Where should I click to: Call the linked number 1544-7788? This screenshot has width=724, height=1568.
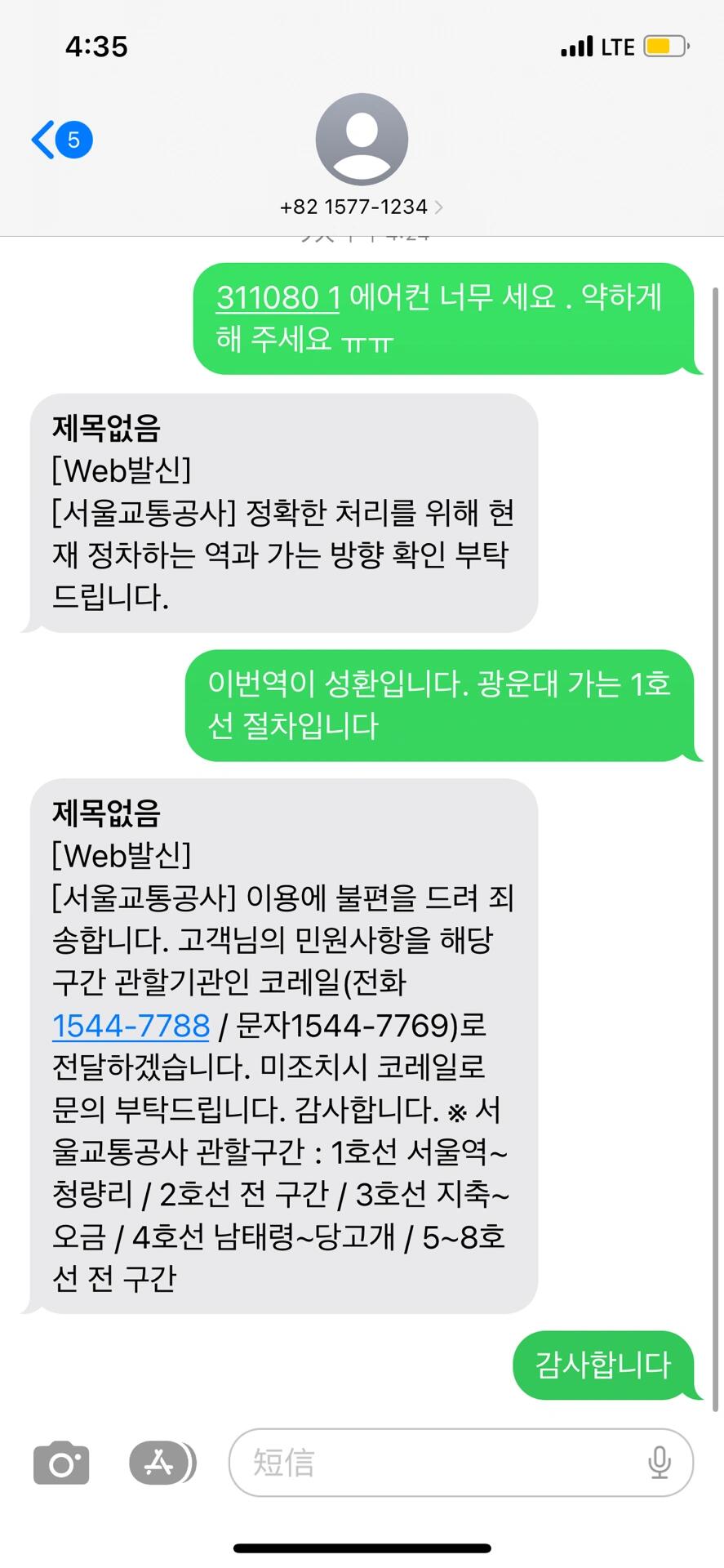click(x=131, y=1025)
